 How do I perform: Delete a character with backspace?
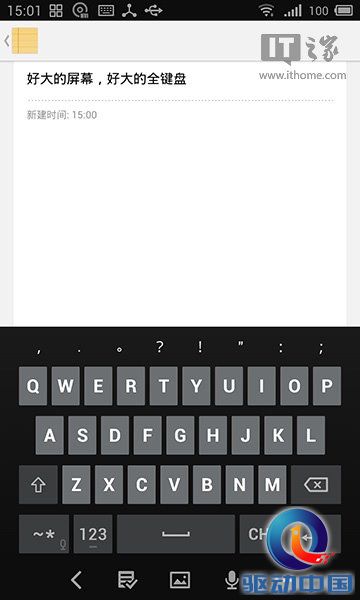tap(316, 485)
